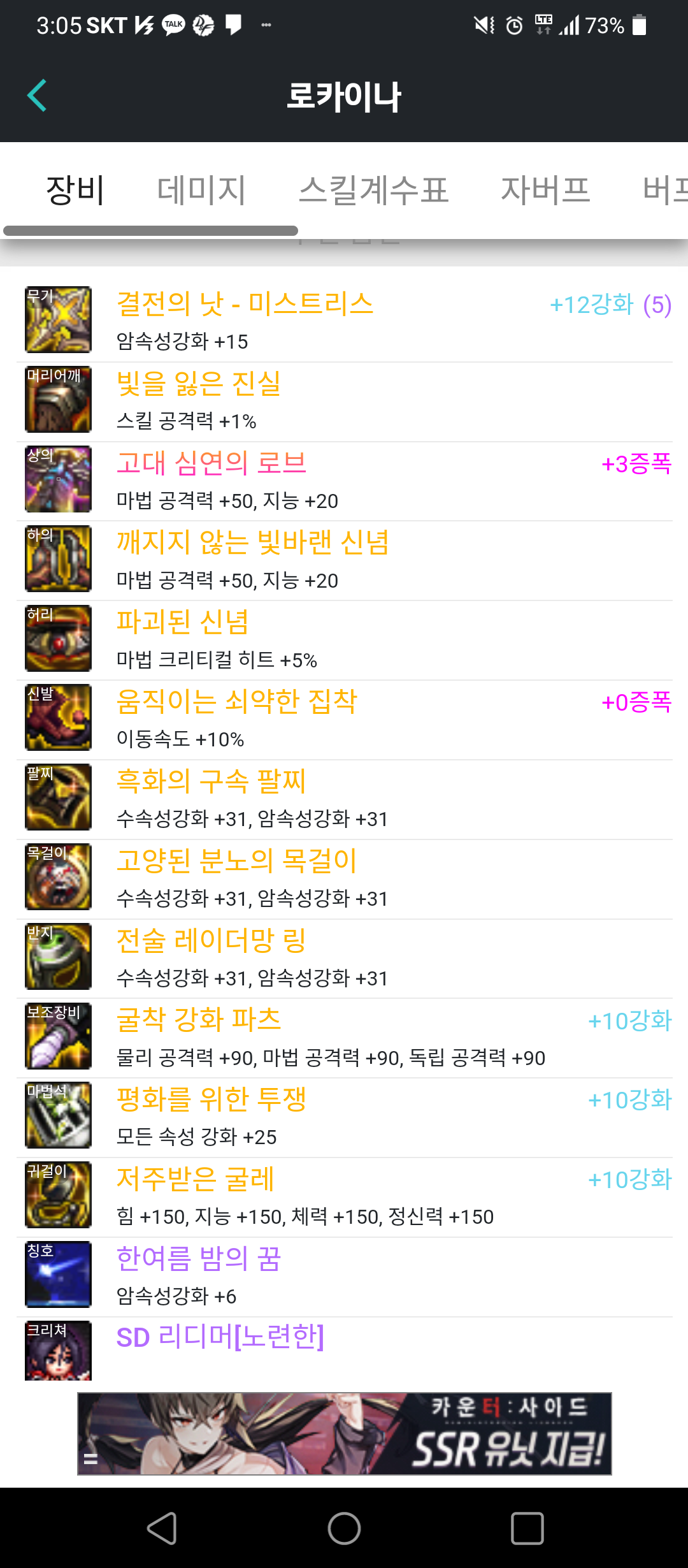688x1568 pixels.
Task: Open the 카운터사이드 SSR ad banner
Action: 344,1434
